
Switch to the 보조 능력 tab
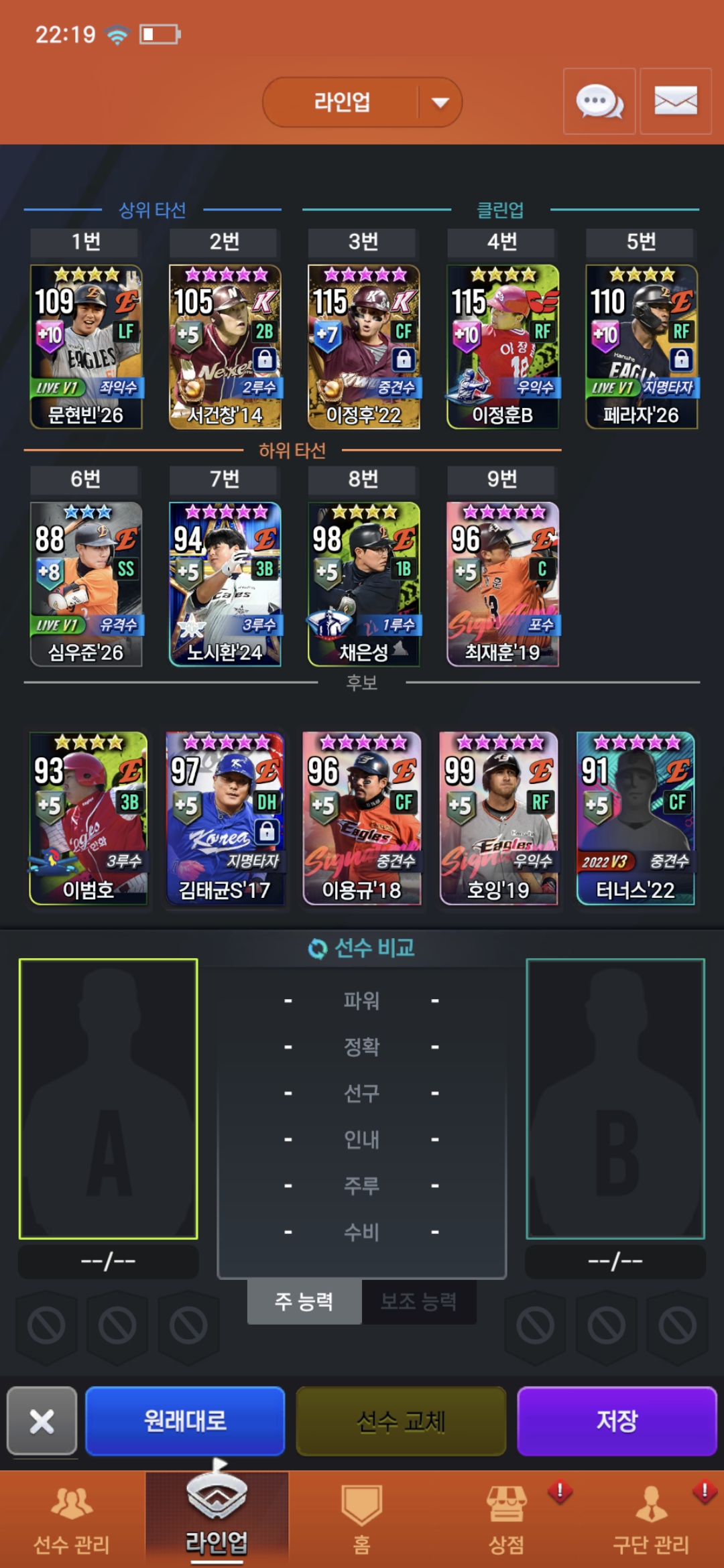(x=419, y=1301)
